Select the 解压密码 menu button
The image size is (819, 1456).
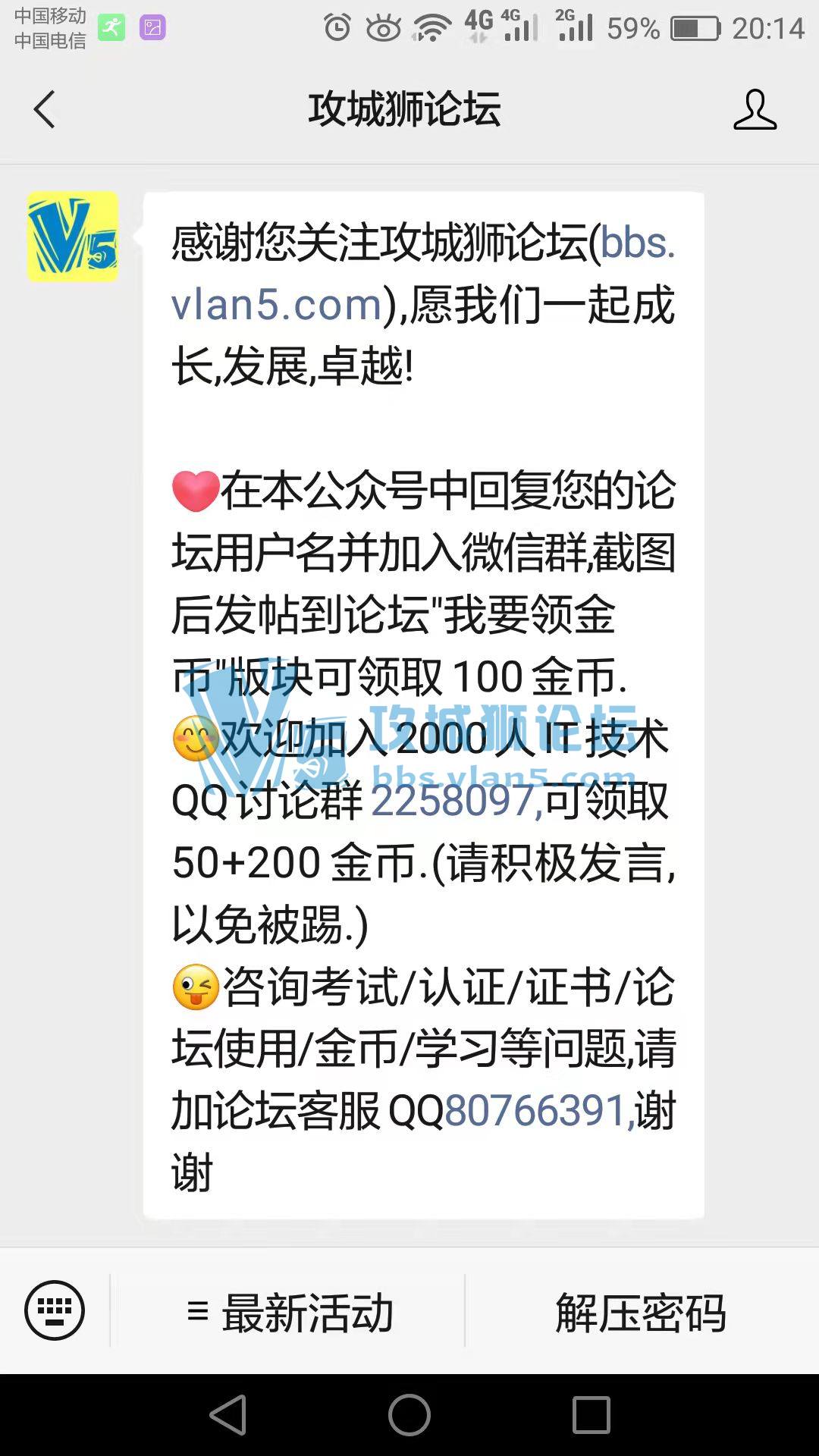pyautogui.click(x=641, y=1313)
